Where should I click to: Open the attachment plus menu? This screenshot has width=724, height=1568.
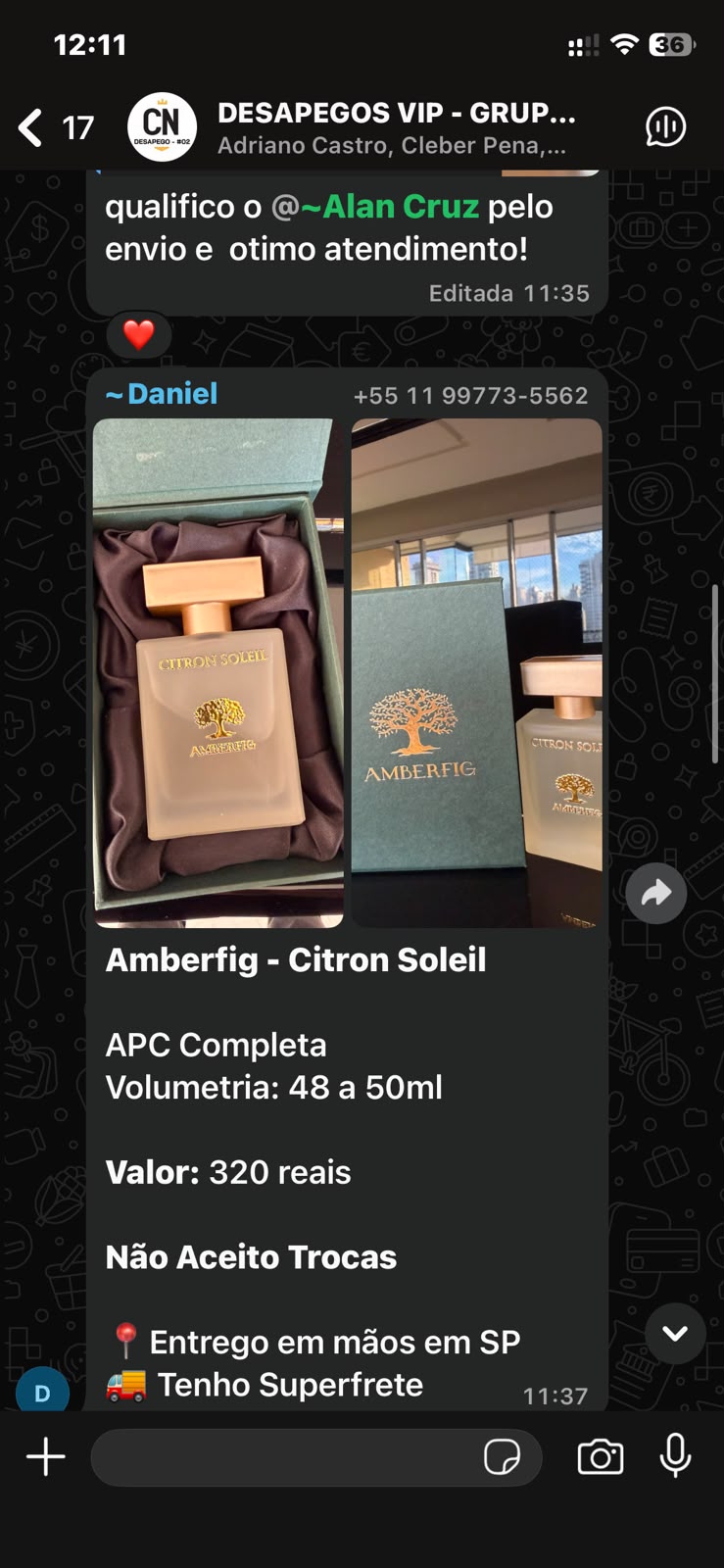click(x=45, y=1457)
